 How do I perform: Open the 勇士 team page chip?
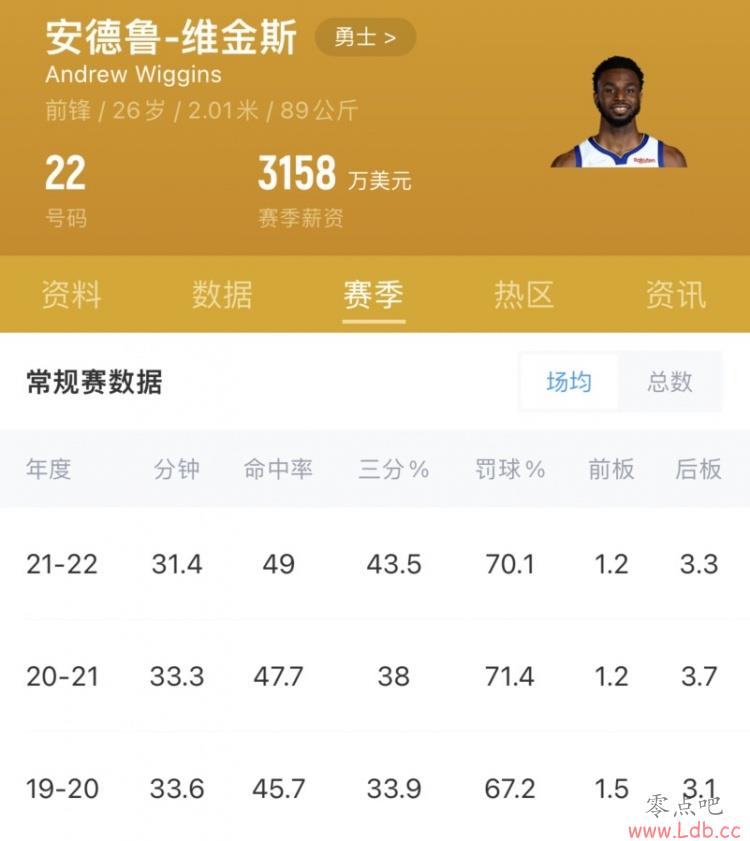tap(365, 38)
